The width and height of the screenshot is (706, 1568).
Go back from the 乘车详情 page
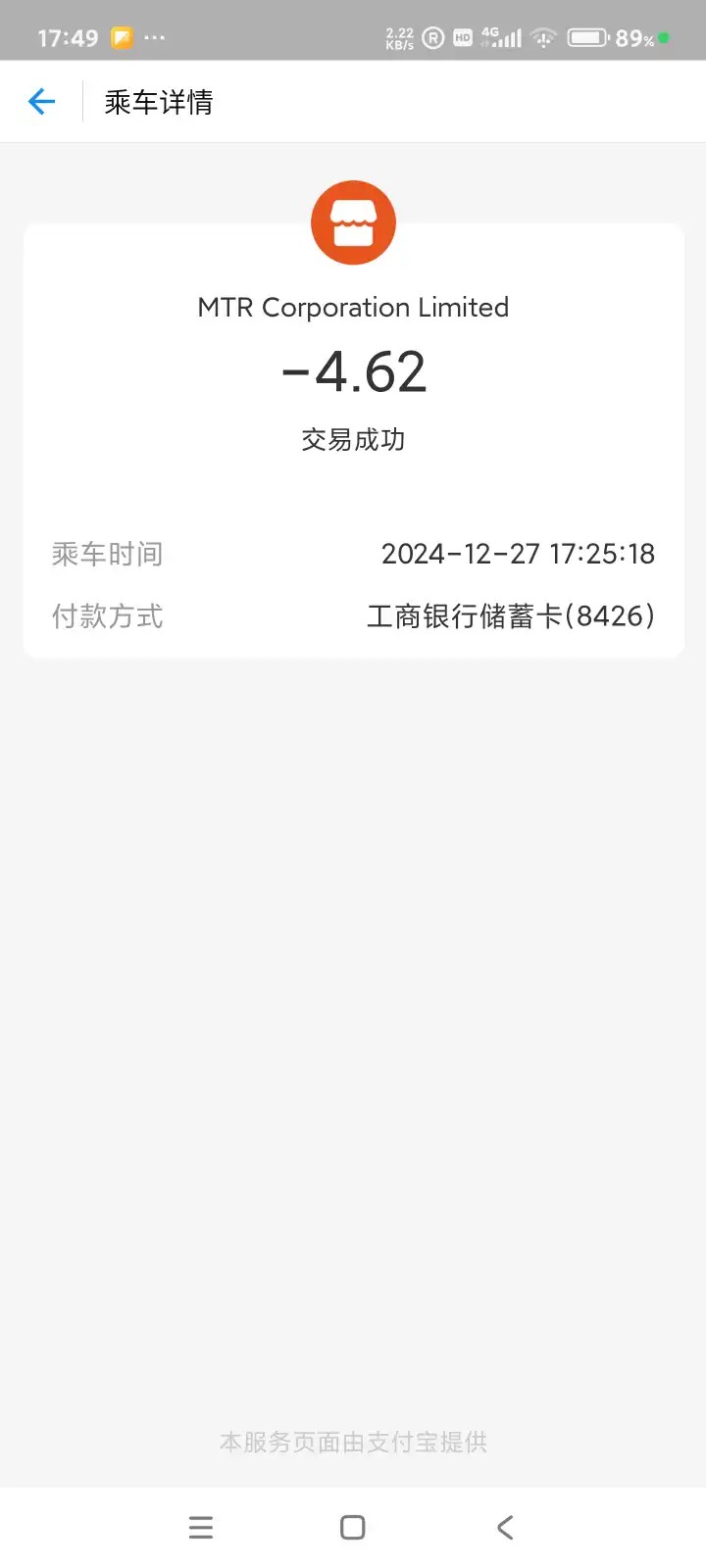pyautogui.click(x=41, y=101)
